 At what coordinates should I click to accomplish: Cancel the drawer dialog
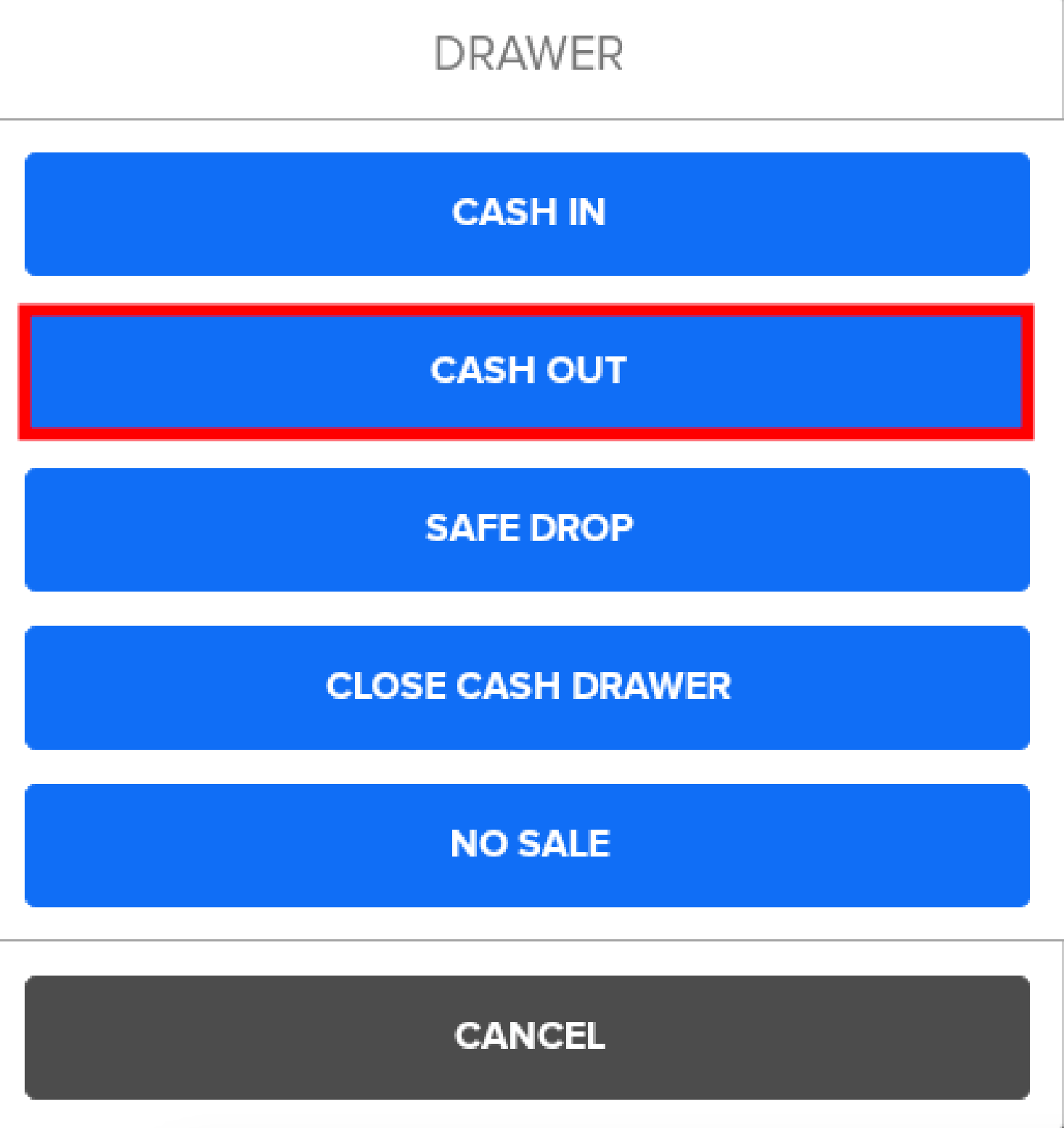click(x=528, y=1037)
